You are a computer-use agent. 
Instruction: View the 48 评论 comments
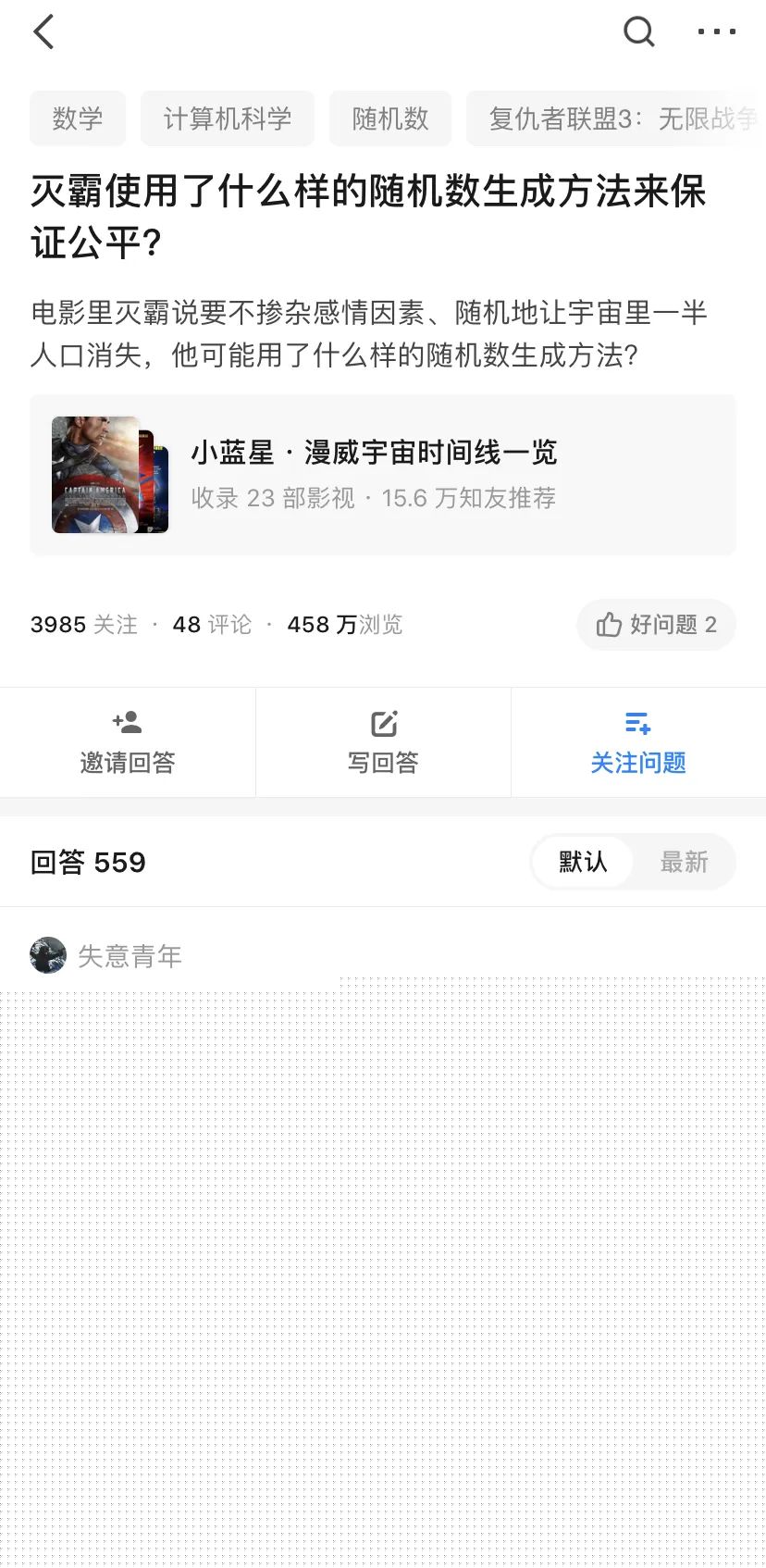tap(212, 625)
